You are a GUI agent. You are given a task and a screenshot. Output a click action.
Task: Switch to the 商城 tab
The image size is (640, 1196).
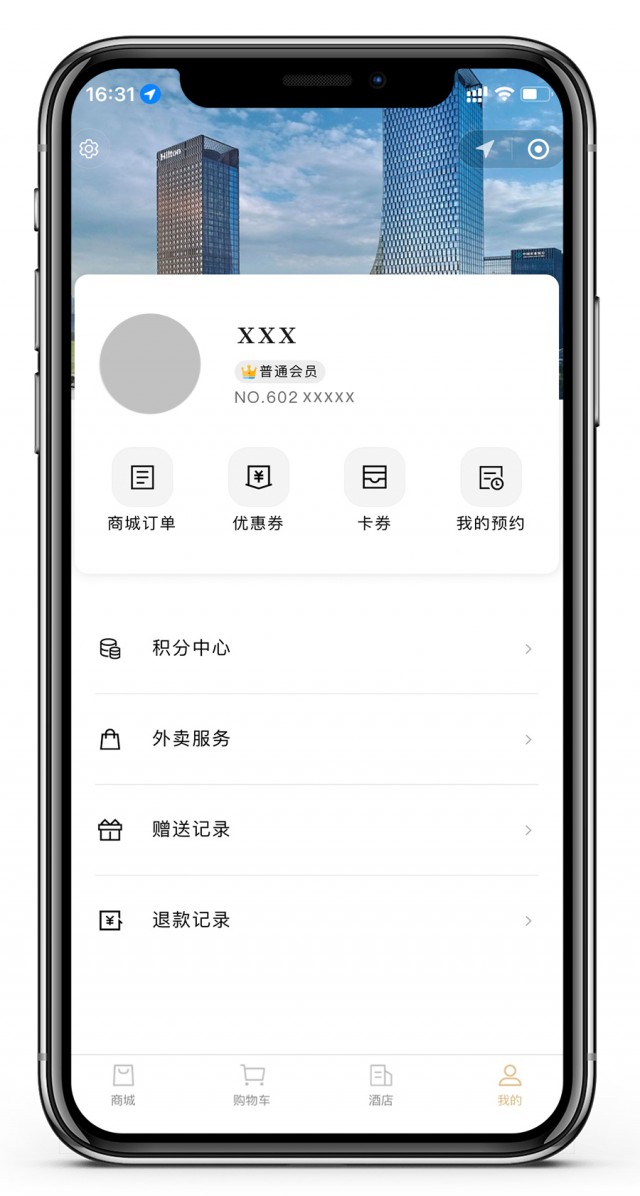click(x=123, y=1085)
